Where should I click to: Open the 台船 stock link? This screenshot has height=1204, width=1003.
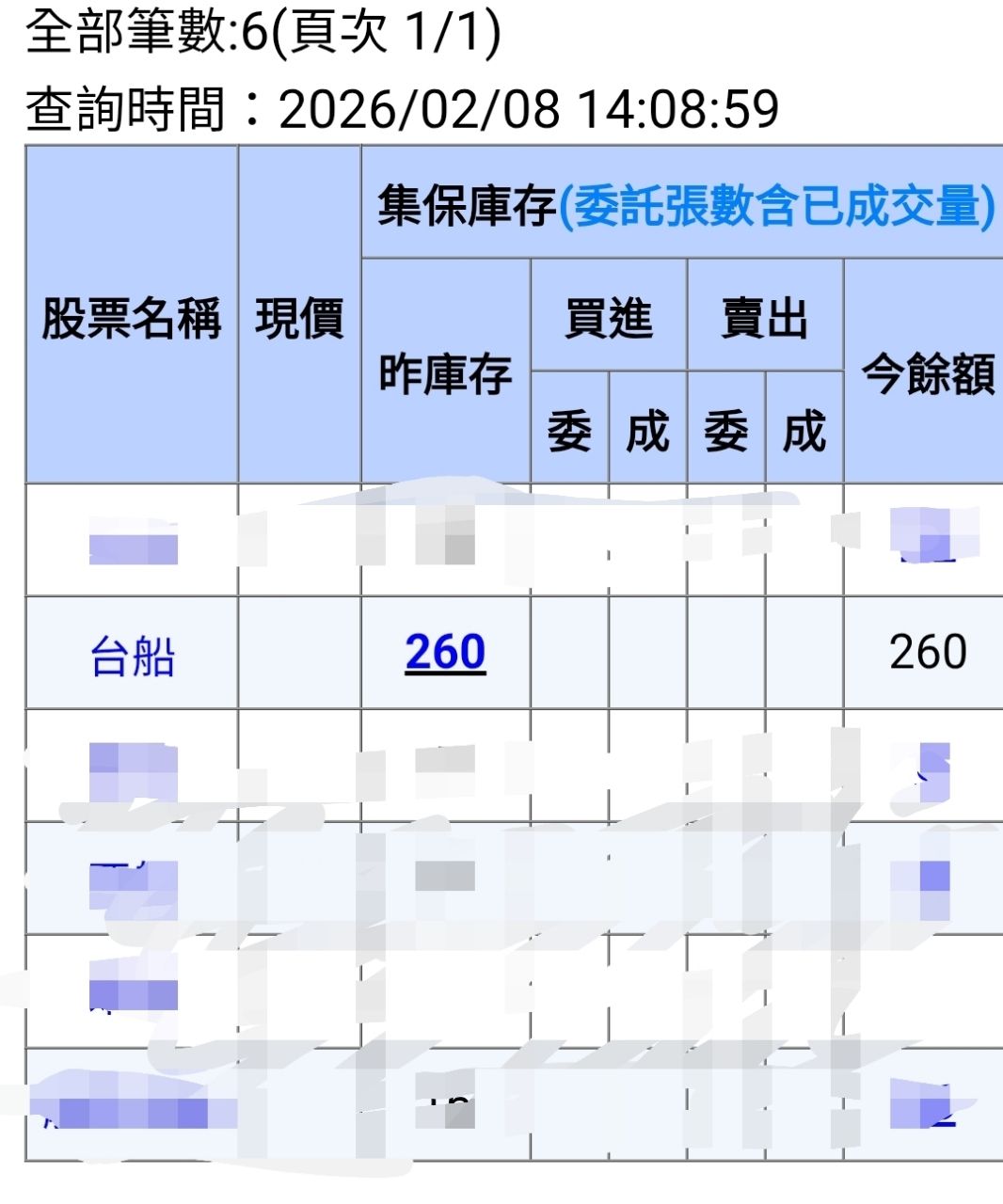(x=133, y=655)
